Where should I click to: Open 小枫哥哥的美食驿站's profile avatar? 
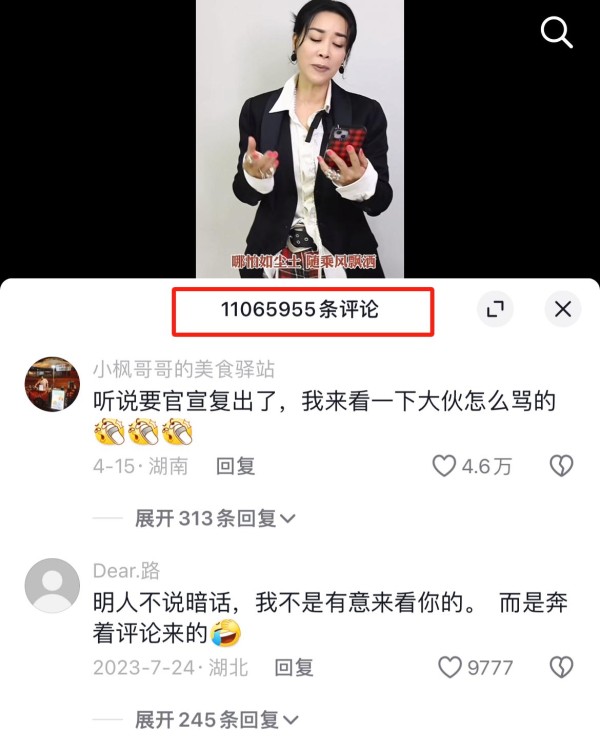(x=51, y=384)
